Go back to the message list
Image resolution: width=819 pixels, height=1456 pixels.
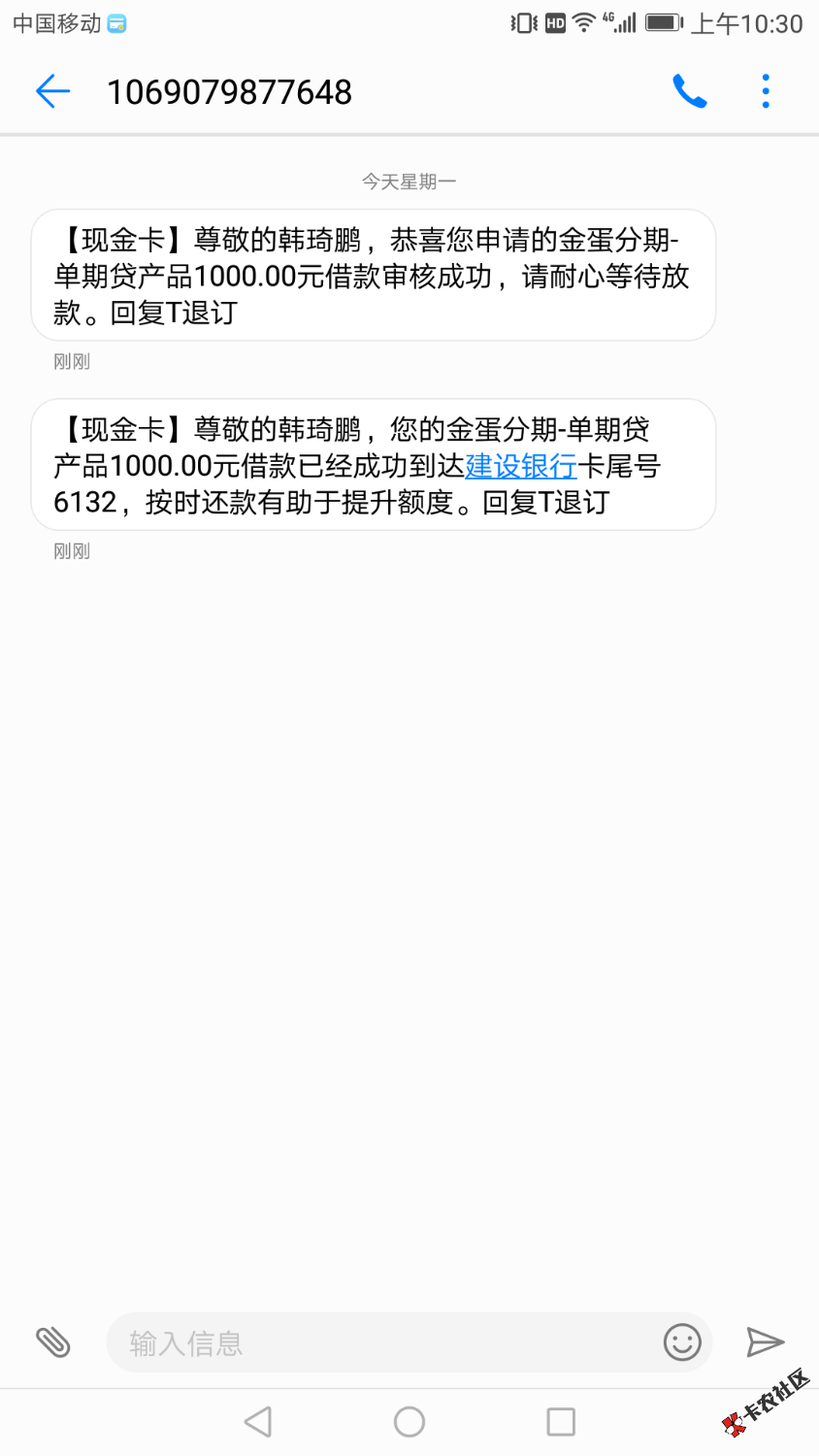click(53, 92)
